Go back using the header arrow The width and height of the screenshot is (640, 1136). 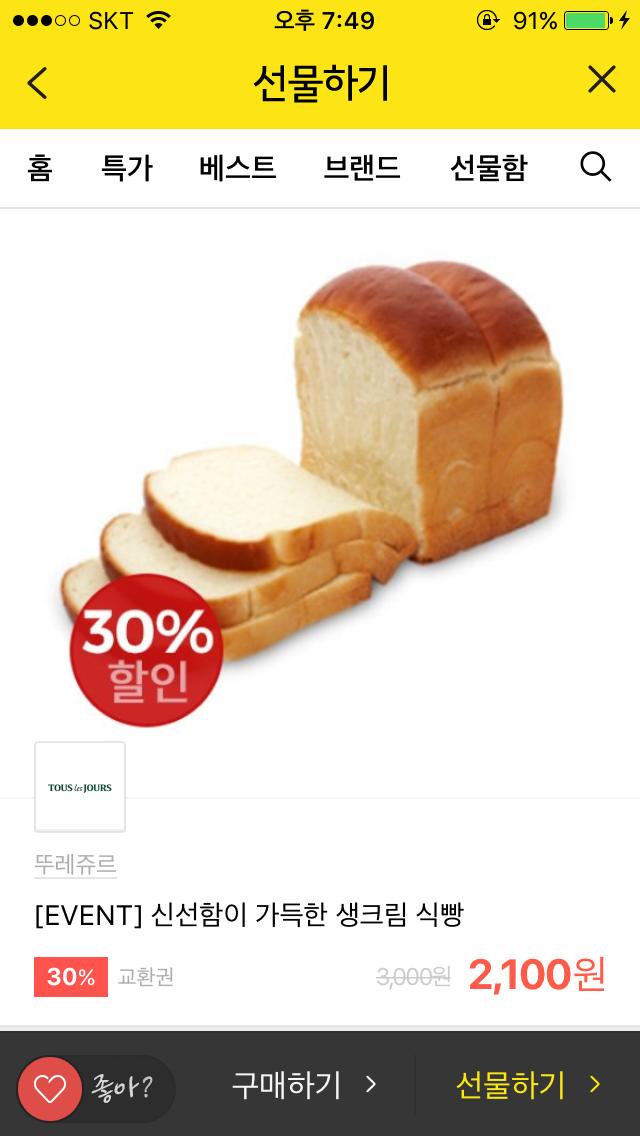pyautogui.click(x=38, y=82)
